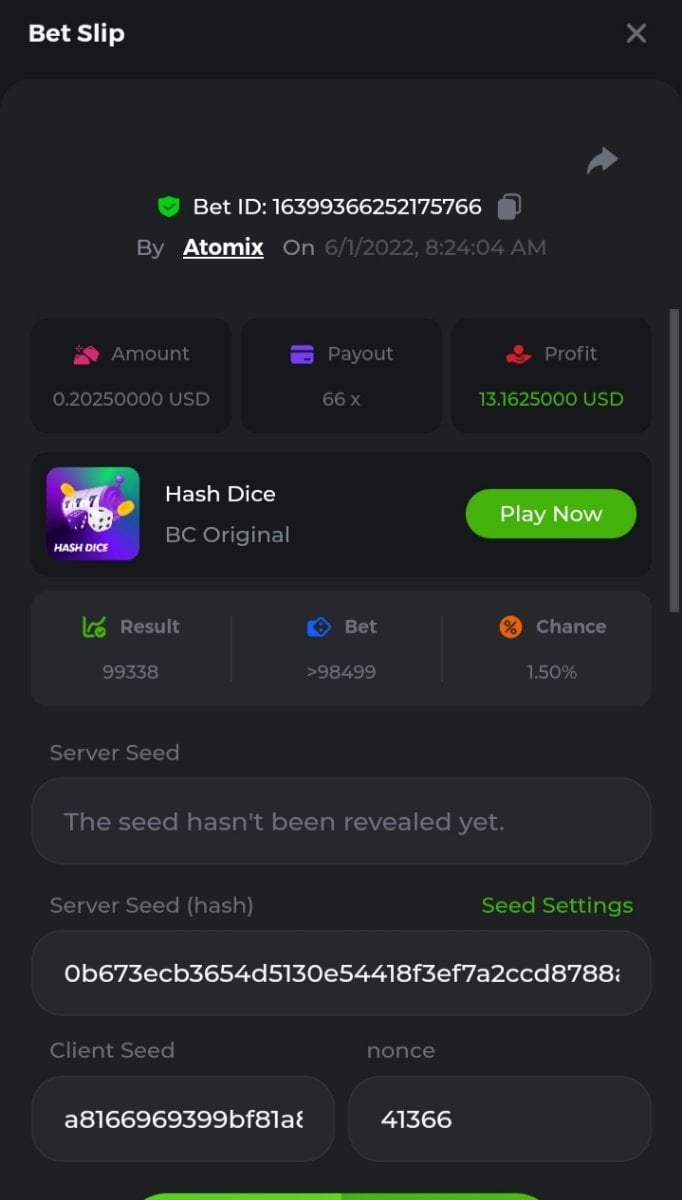
Task: Tap Play Now for Hash Dice
Action: pyautogui.click(x=550, y=514)
